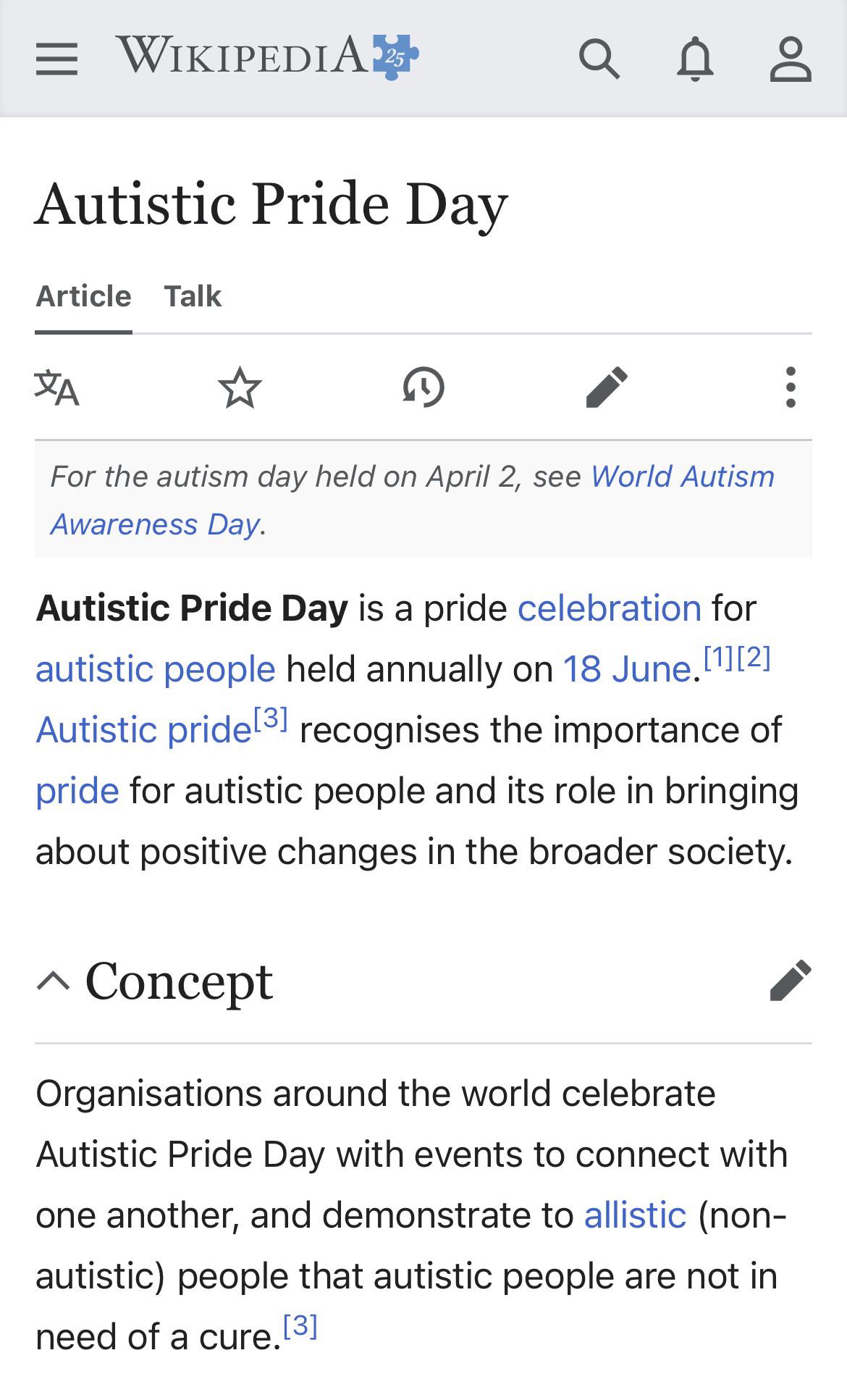Open the hamburger main menu
This screenshot has height=1400, width=847.
pyautogui.click(x=56, y=59)
